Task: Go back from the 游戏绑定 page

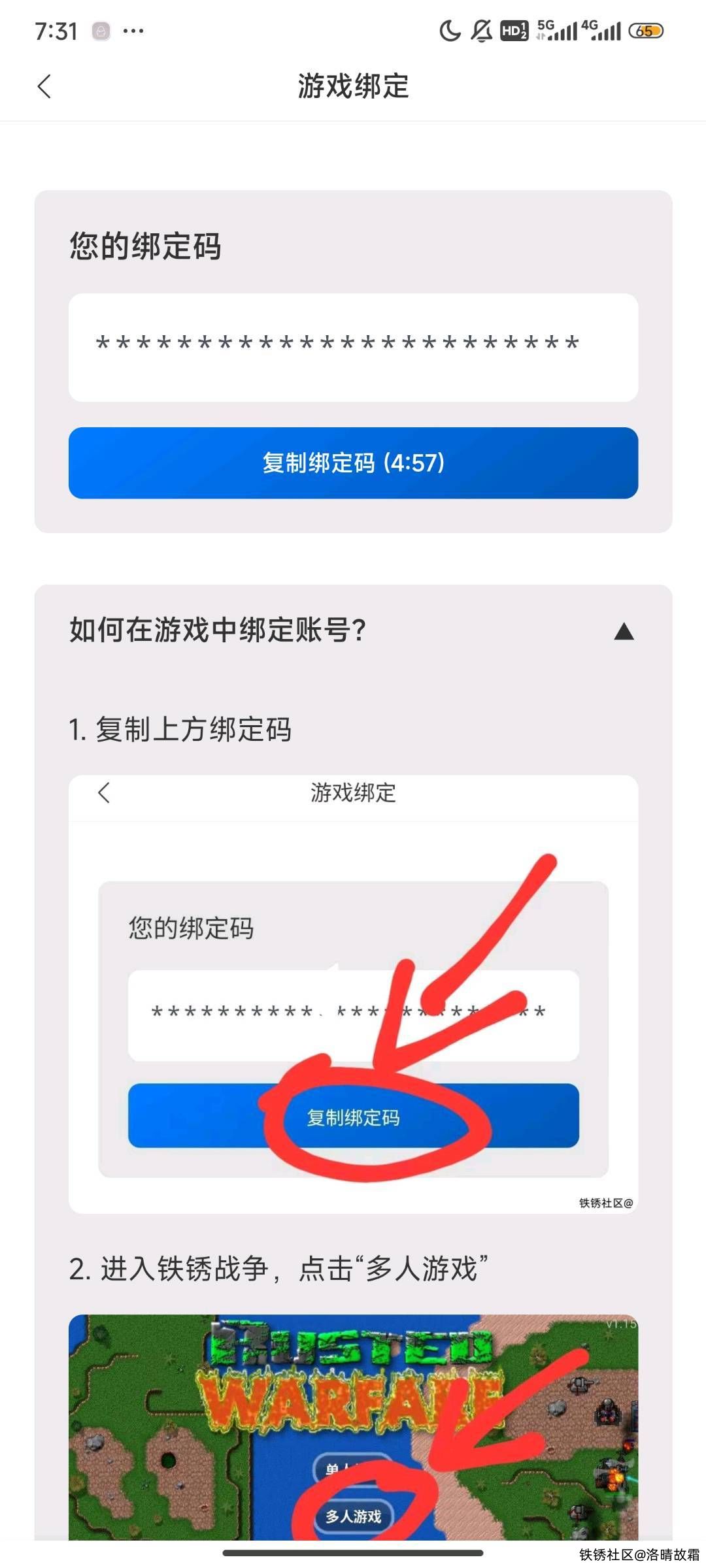Action: pos(44,86)
